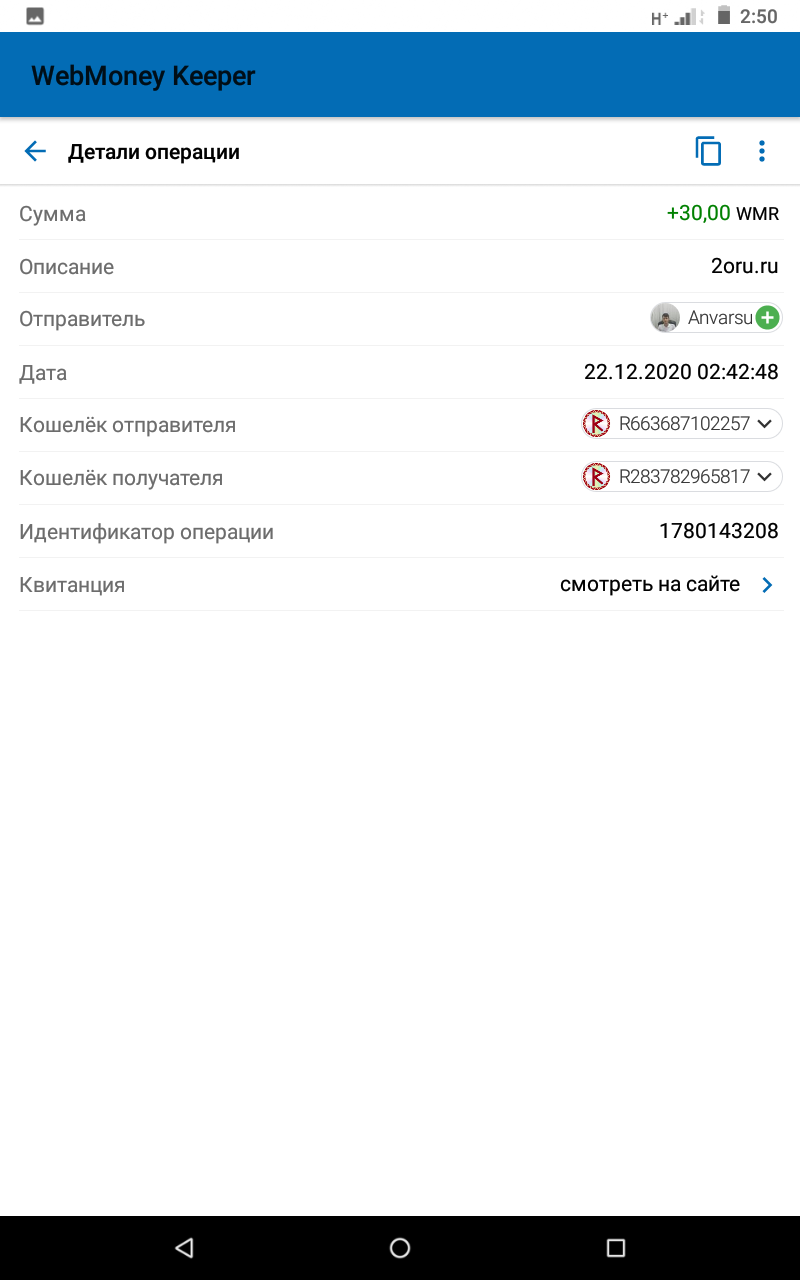Expand recipient wallet R283782965817 dropdown
The width and height of the screenshot is (800, 1280).
click(x=764, y=477)
